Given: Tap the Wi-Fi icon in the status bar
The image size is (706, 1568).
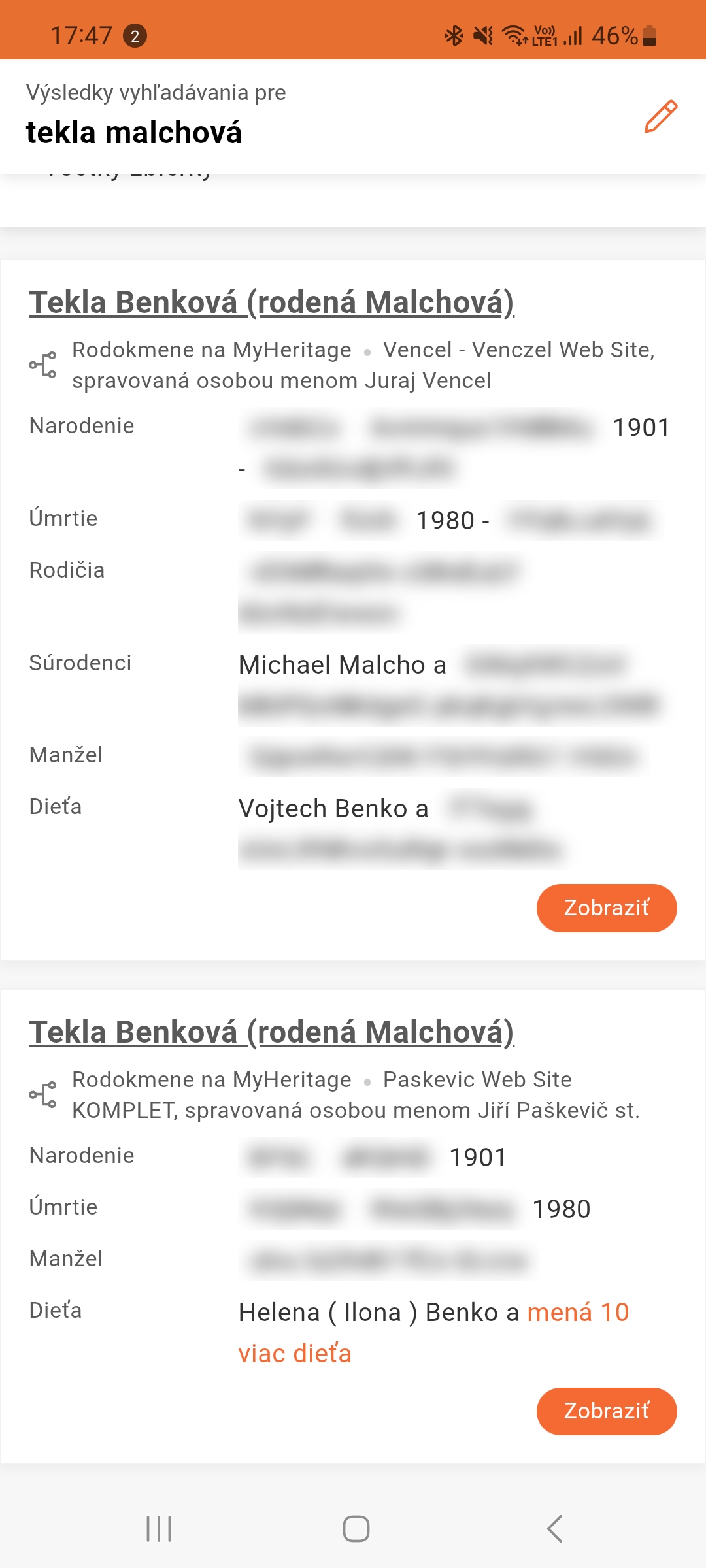Looking at the screenshot, I should (x=513, y=36).
